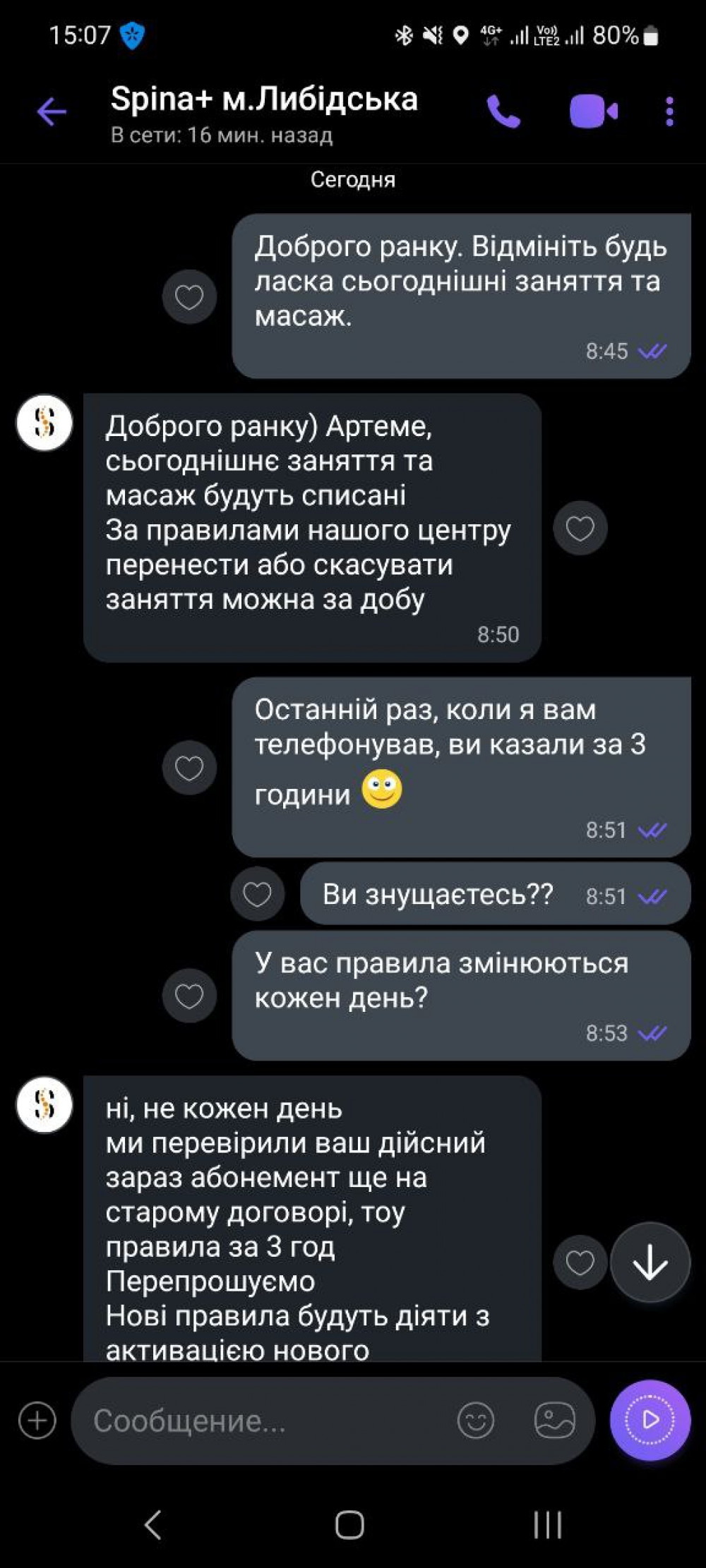Start a video call with Spina+
This screenshot has height=1568, width=706.
pos(593,111)
